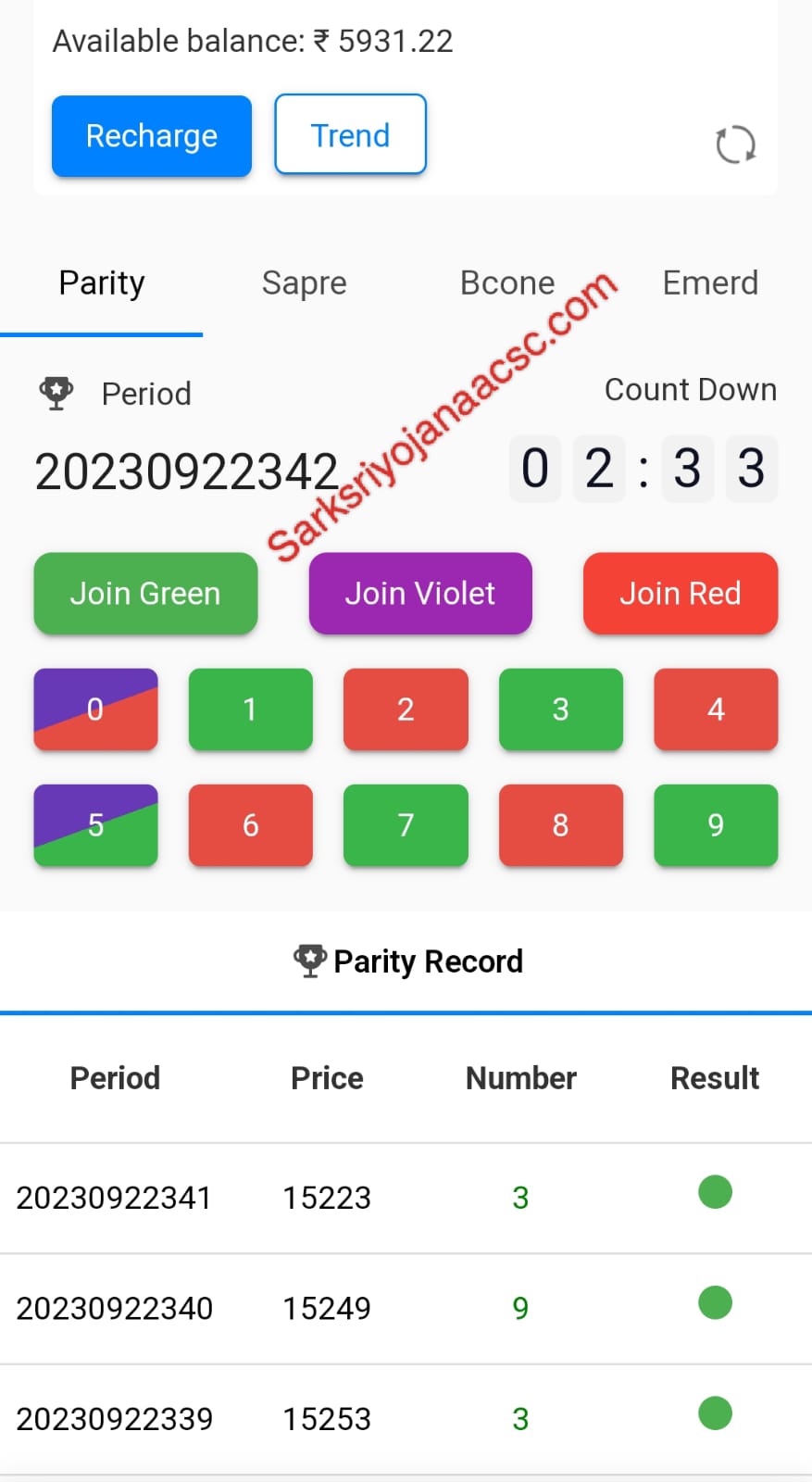Bet on number 6 tile
Screen dimensions: 812x1482
[x=250, y=825]
